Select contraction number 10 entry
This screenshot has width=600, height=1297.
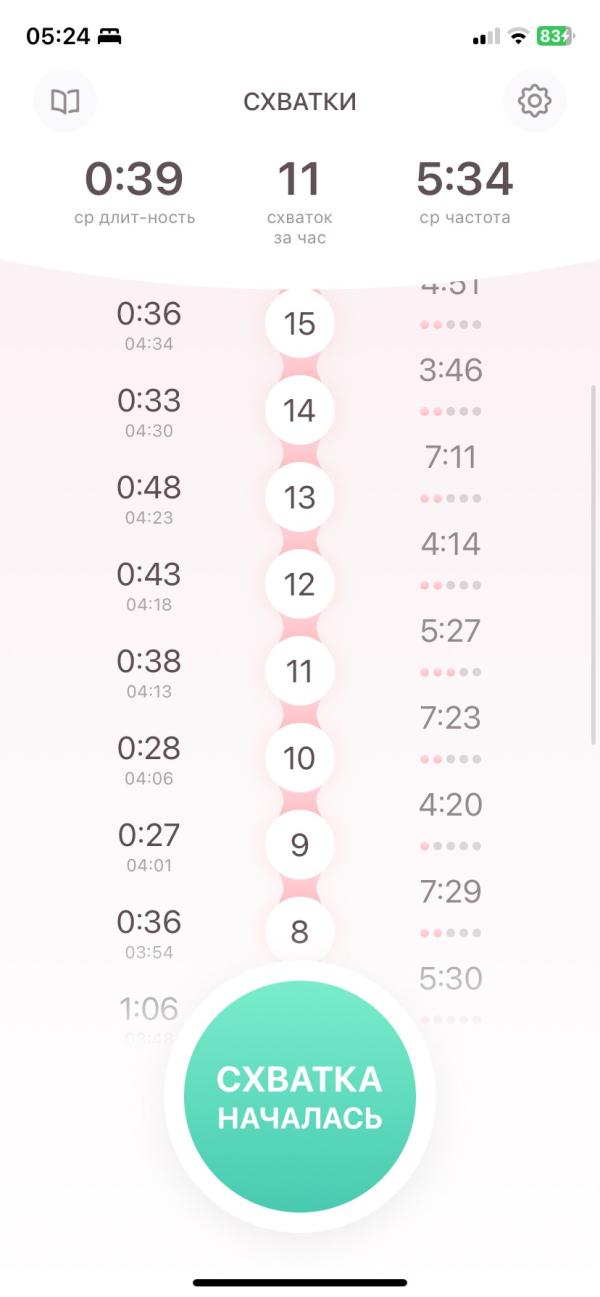(x=300, y=759)
